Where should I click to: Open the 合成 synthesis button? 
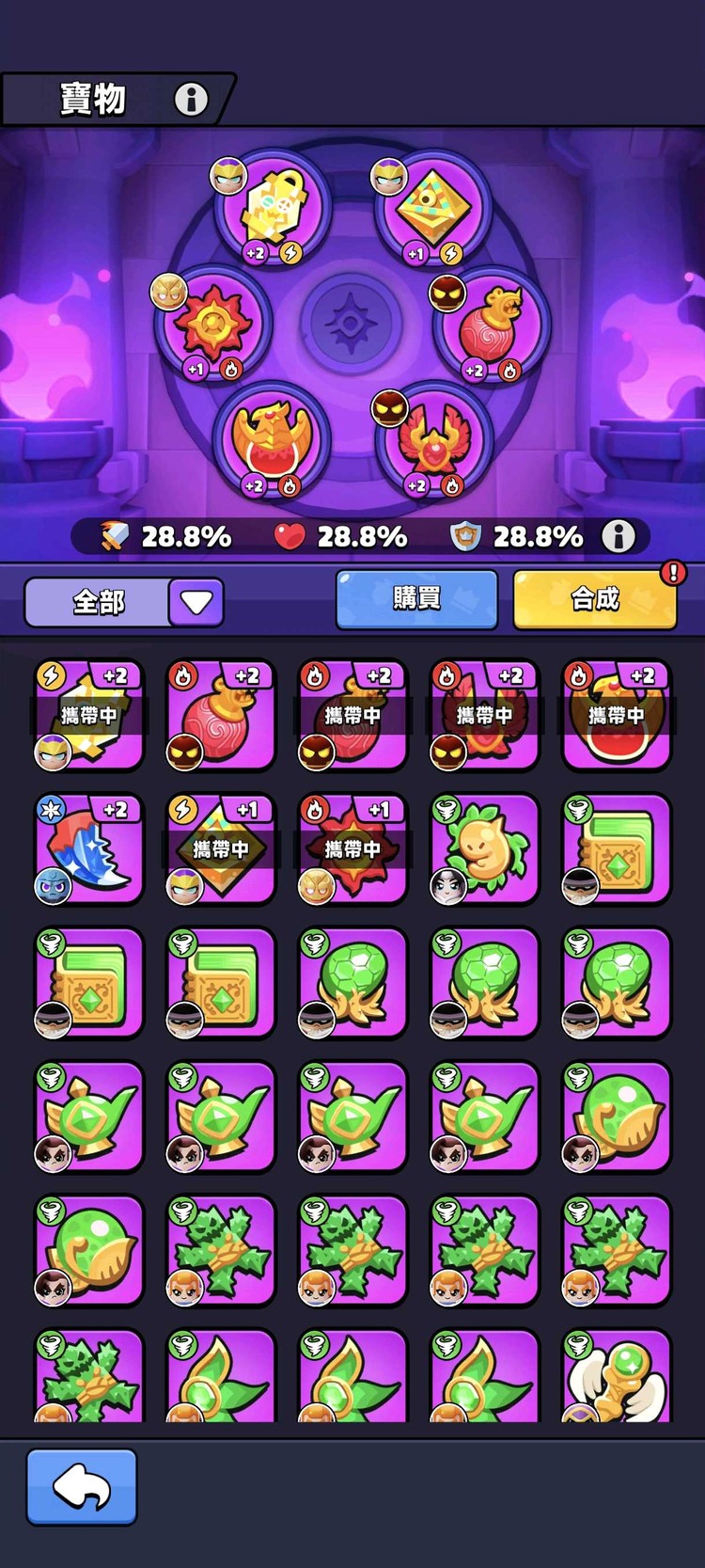coord(594,599)
